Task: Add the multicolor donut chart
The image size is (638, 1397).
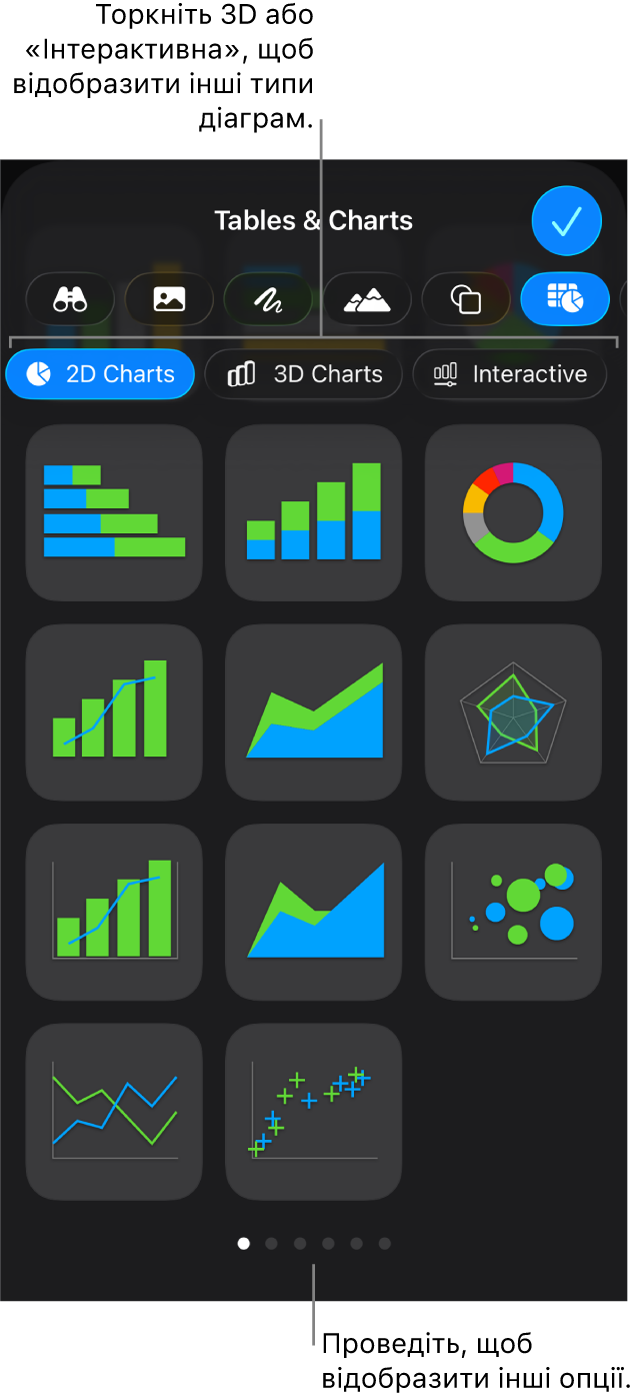Action: point(513,512)
